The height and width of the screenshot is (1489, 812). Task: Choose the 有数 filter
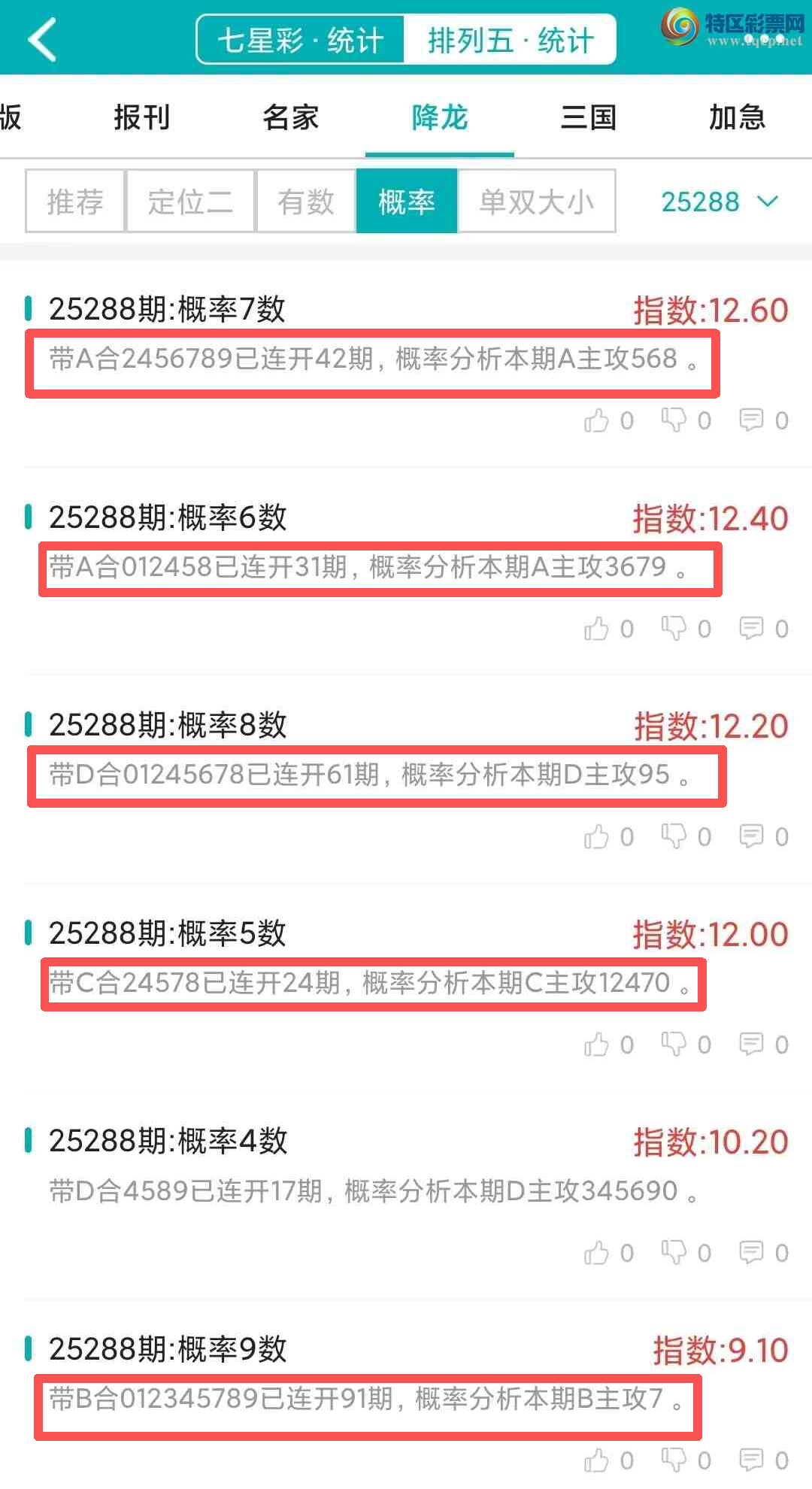click(305, 202)
